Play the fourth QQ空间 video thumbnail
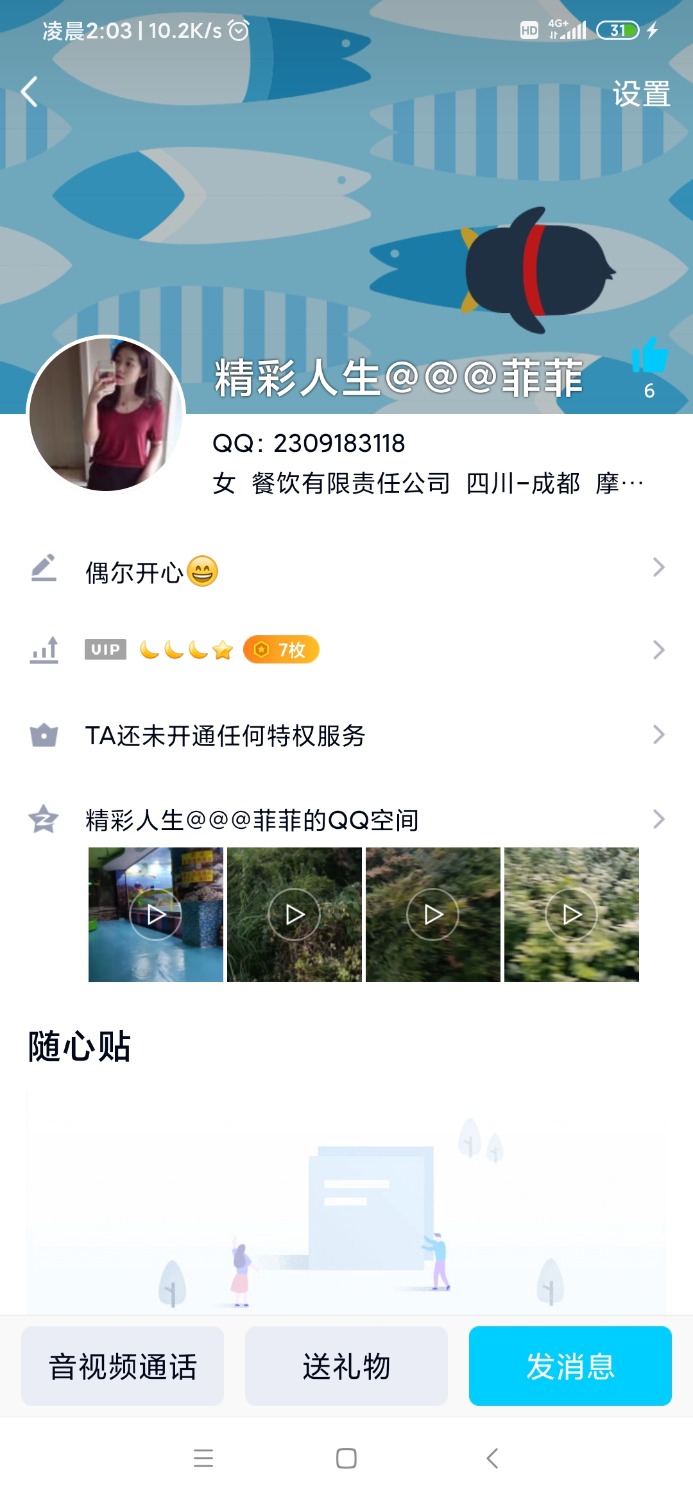693x1500 pixels. click(x=571, y=914)
